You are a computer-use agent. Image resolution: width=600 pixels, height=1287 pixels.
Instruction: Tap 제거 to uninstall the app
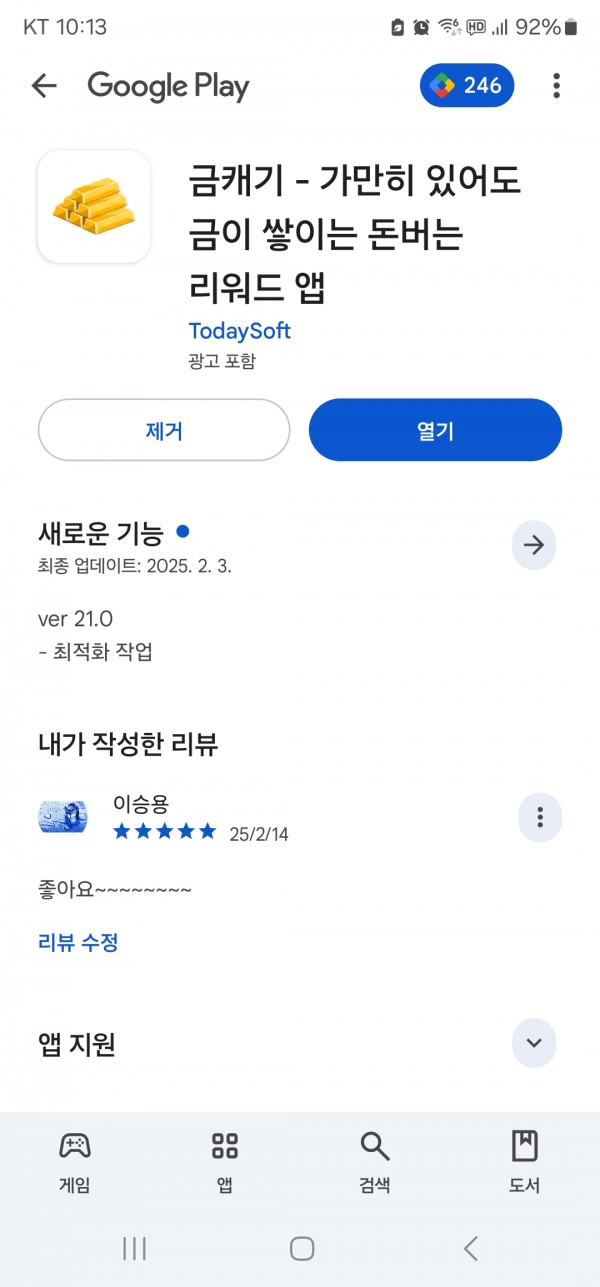coord(164,430)
